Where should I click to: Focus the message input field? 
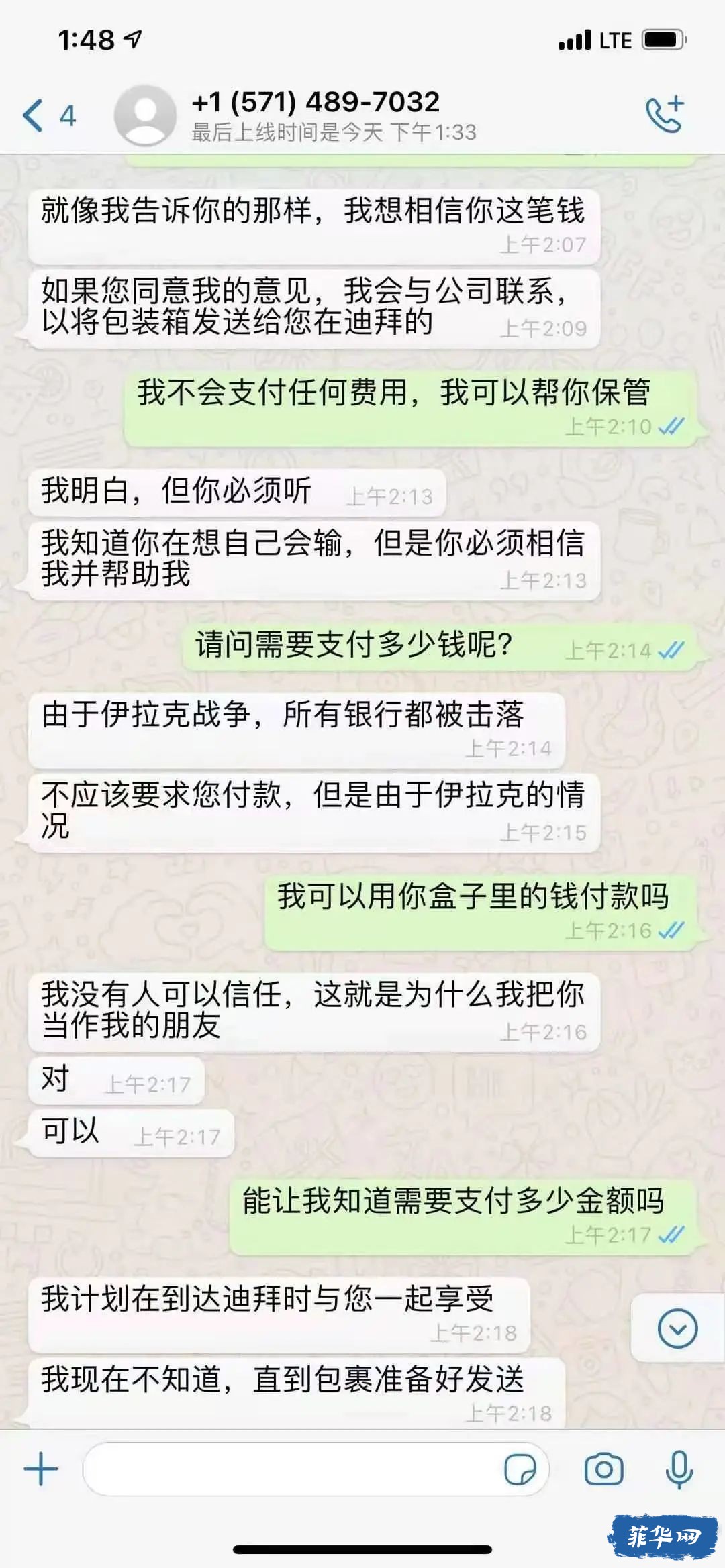(289, 1469)
